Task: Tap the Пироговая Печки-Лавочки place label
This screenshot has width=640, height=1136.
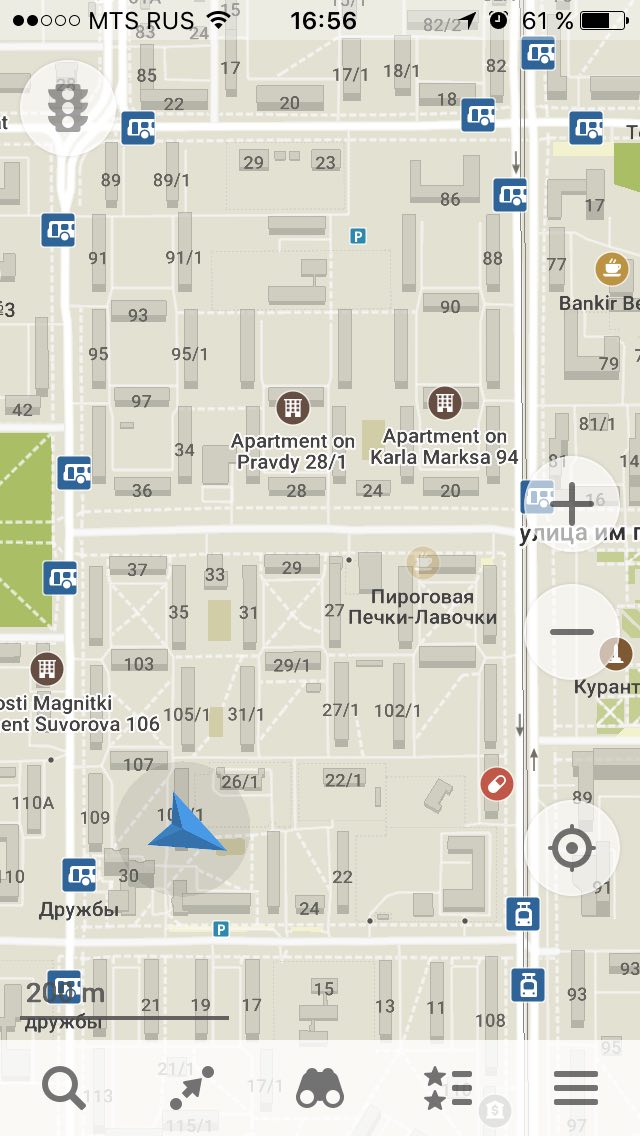Action: 423,607
